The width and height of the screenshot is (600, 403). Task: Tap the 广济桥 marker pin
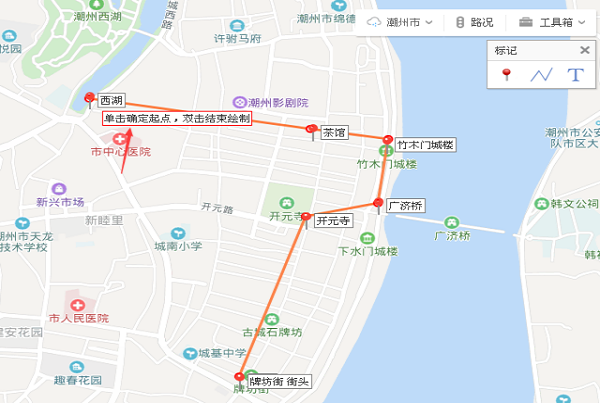[x=378, y=204]
